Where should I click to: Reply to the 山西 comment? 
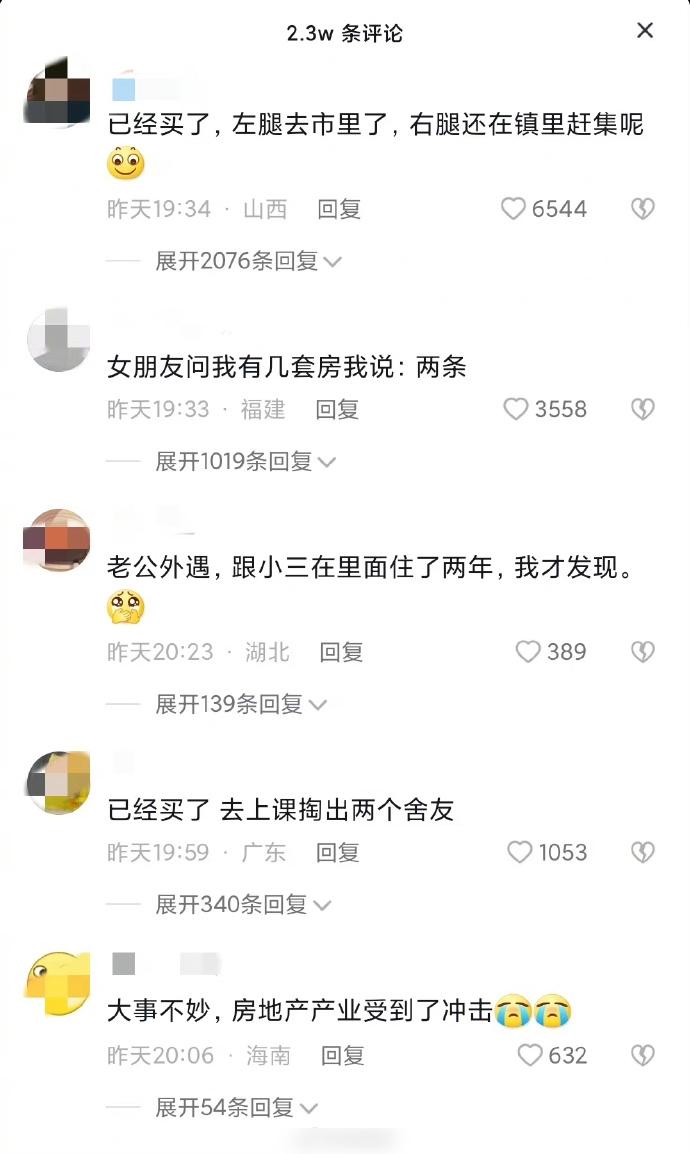pyautogui.click(x=339, y=209)
